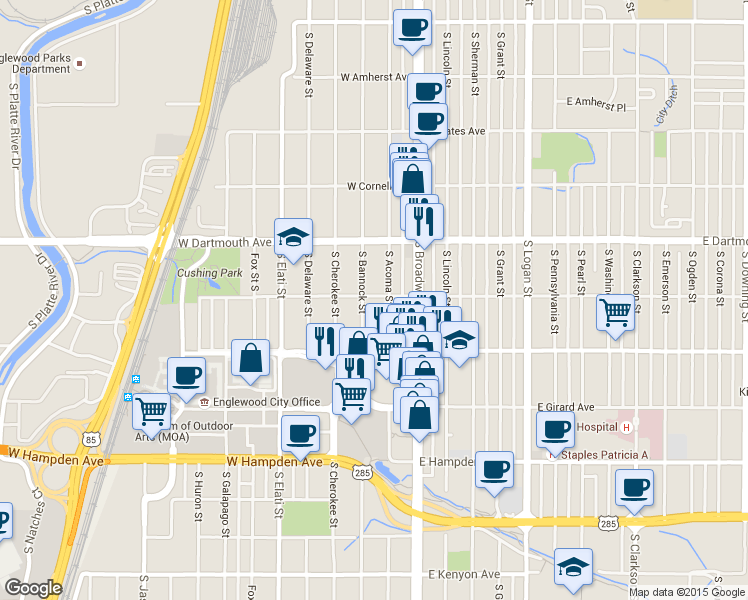Open the school marker near E Kenyon Ave
This screenshot has width=748, height=600.
click(573, 570)
